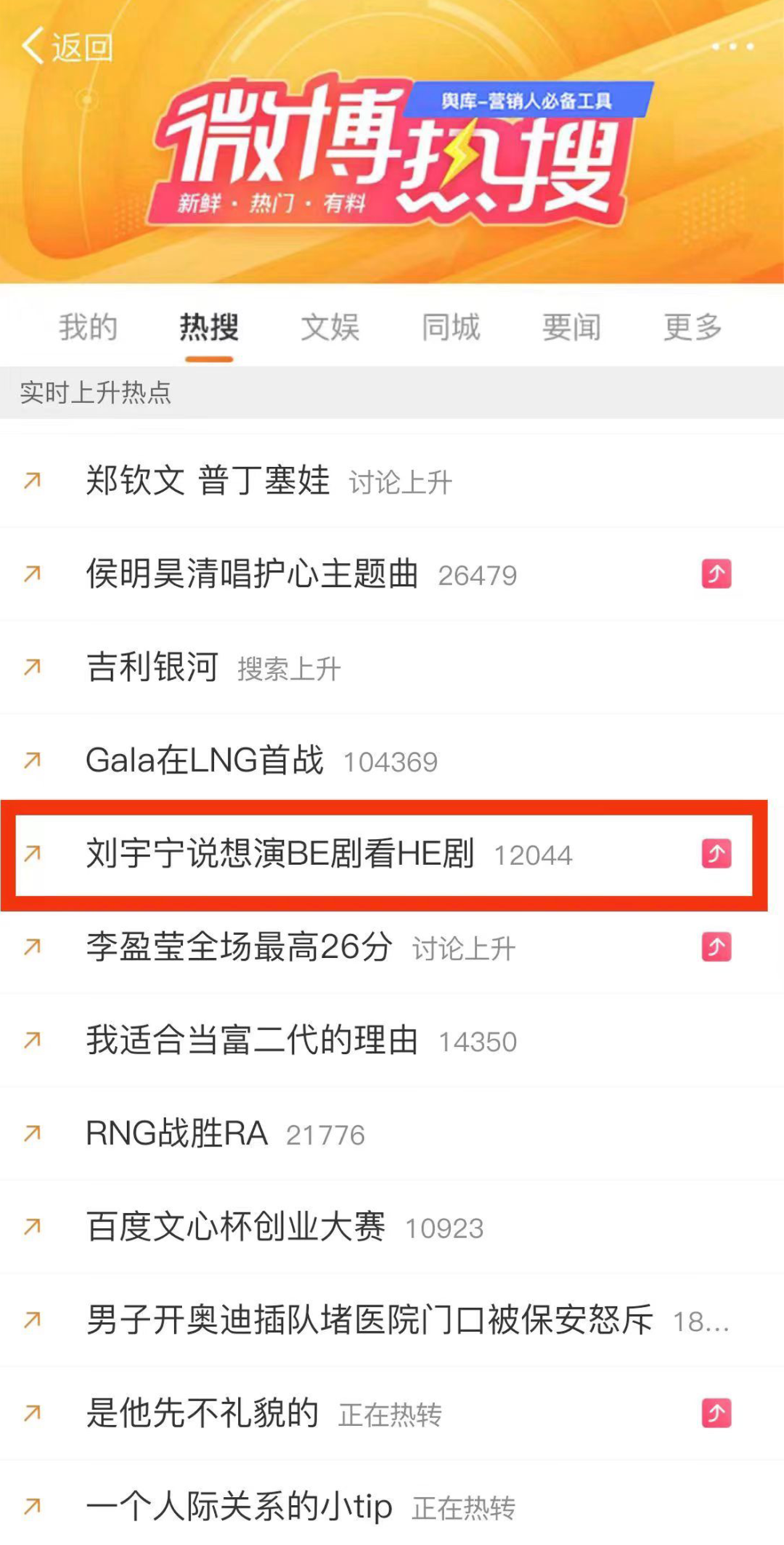
Task: View the 李盈莹全场最高26分 topic
Action: point(239,947)
